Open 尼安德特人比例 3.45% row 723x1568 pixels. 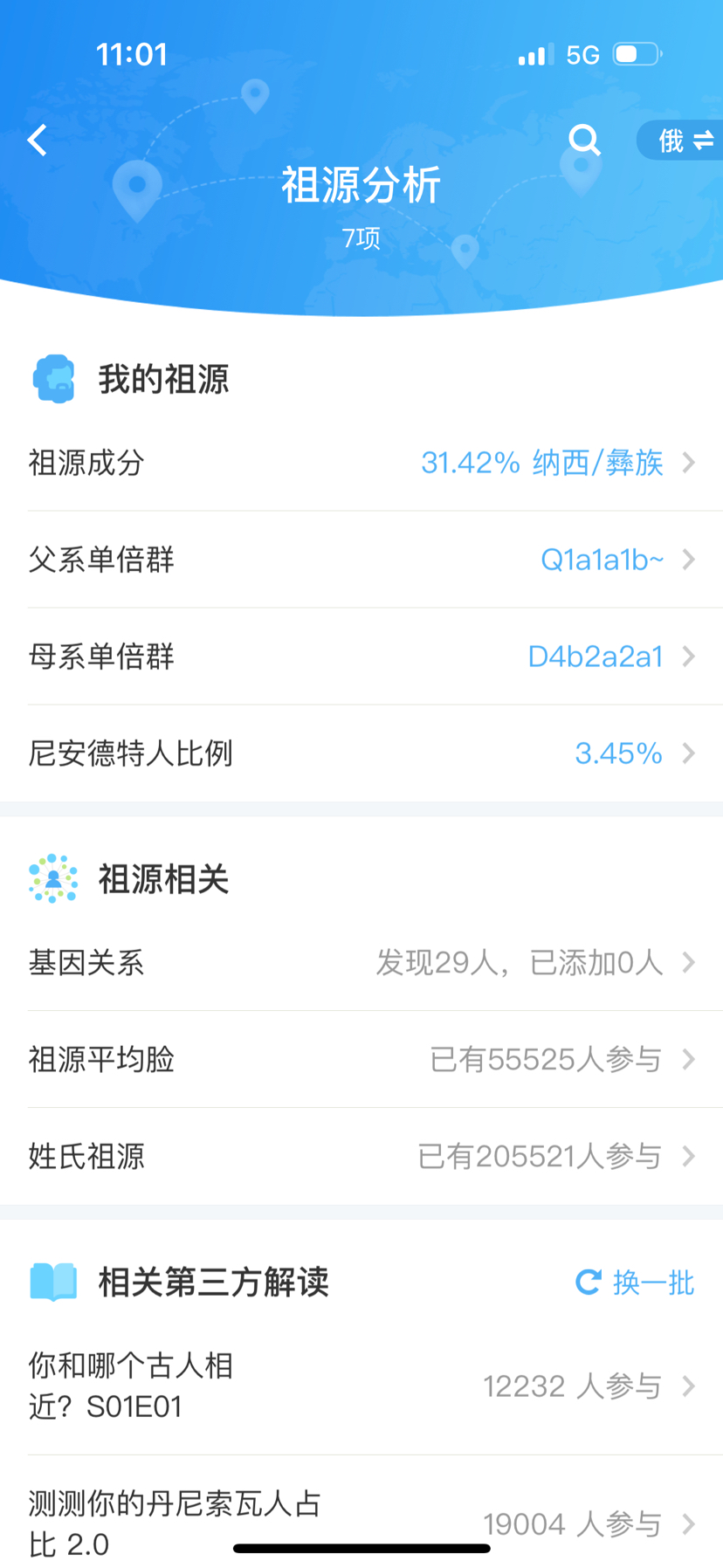pos(361,753)
